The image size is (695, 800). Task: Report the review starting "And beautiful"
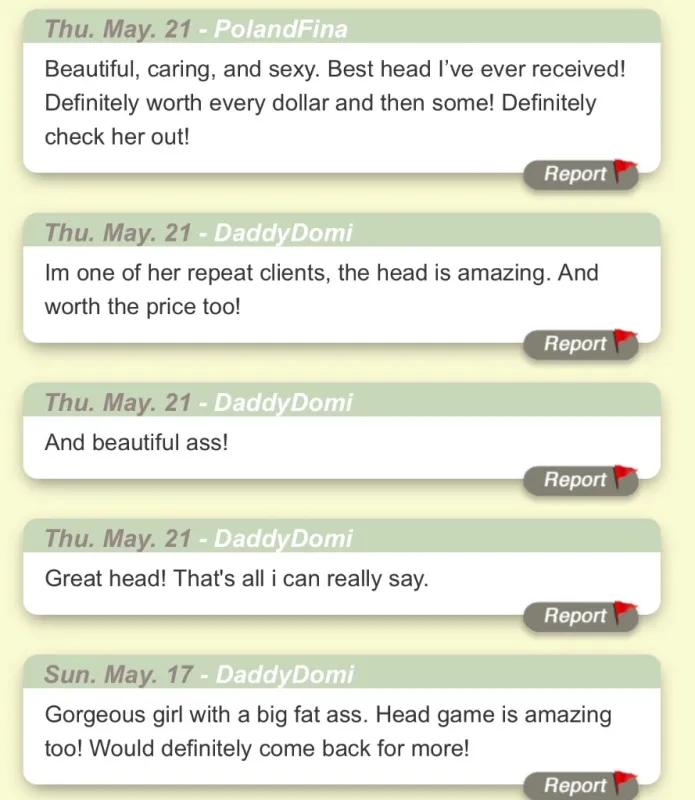pyautogui.click(x=580, y=480)
